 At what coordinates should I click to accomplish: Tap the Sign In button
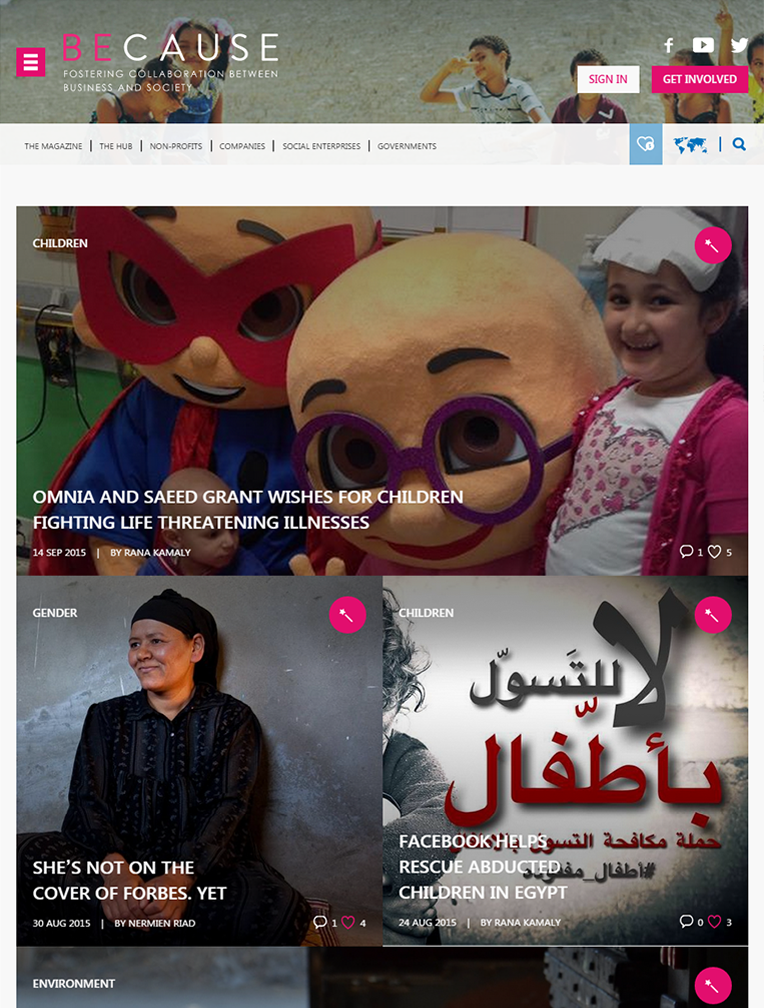coord(608,79)
